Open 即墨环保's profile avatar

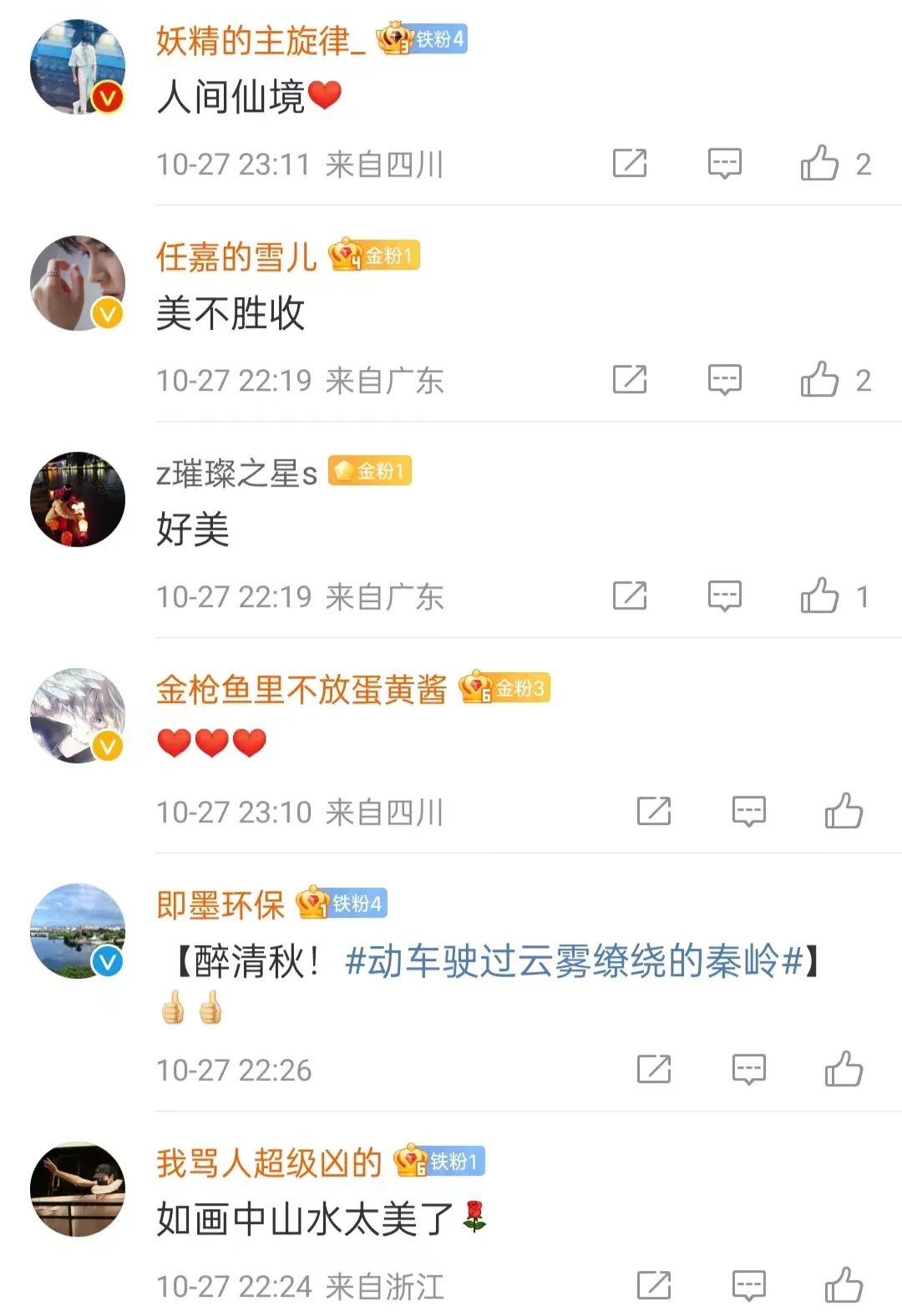pyautogui.click(x=77, y=930)
